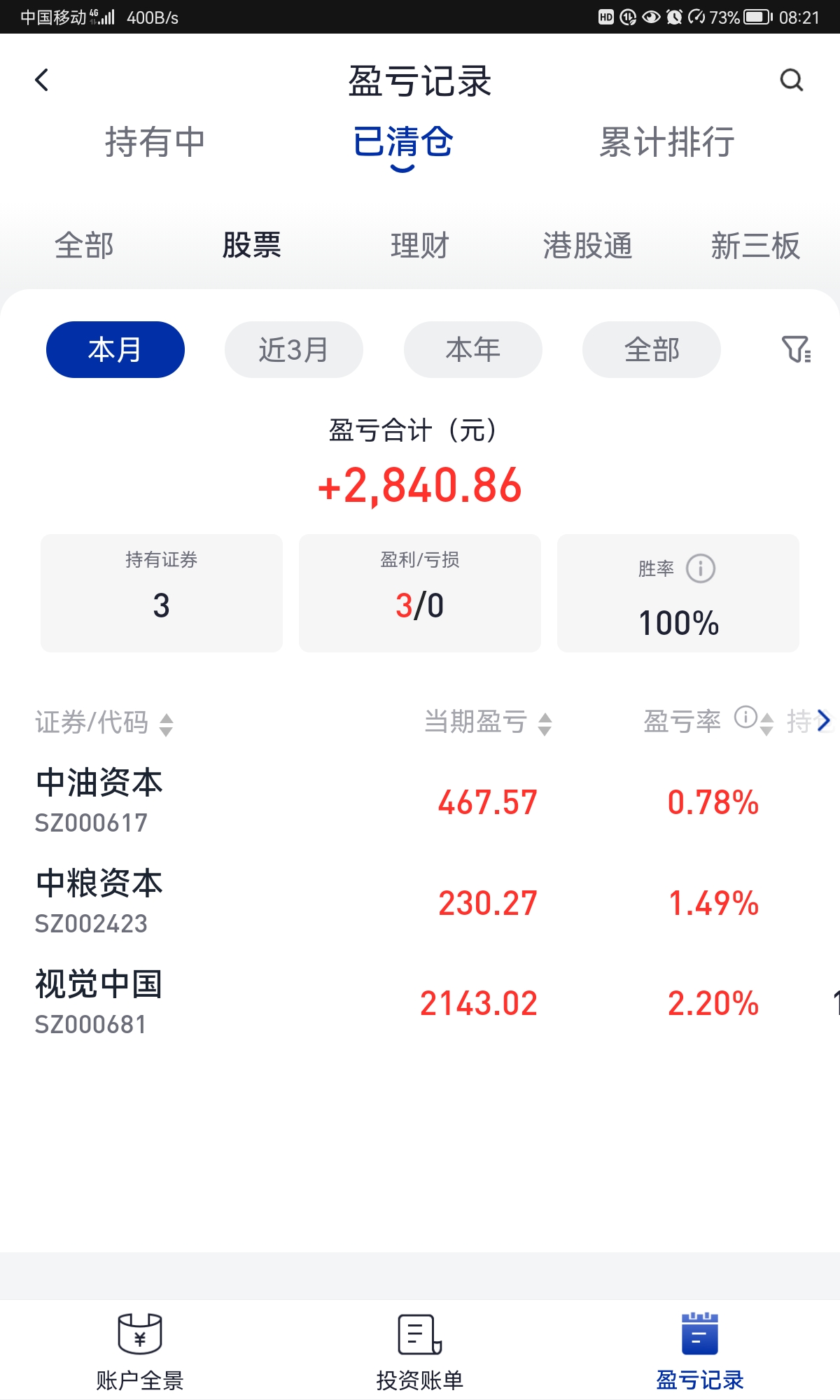Viewport: 840px width, 1400px height.
Task: Show info about 胜率 win rate
Action: [x=700, y=568]
